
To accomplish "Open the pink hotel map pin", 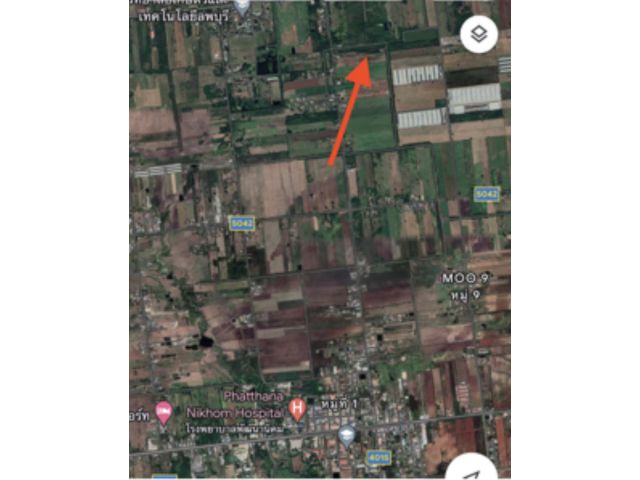I will 162,410.
